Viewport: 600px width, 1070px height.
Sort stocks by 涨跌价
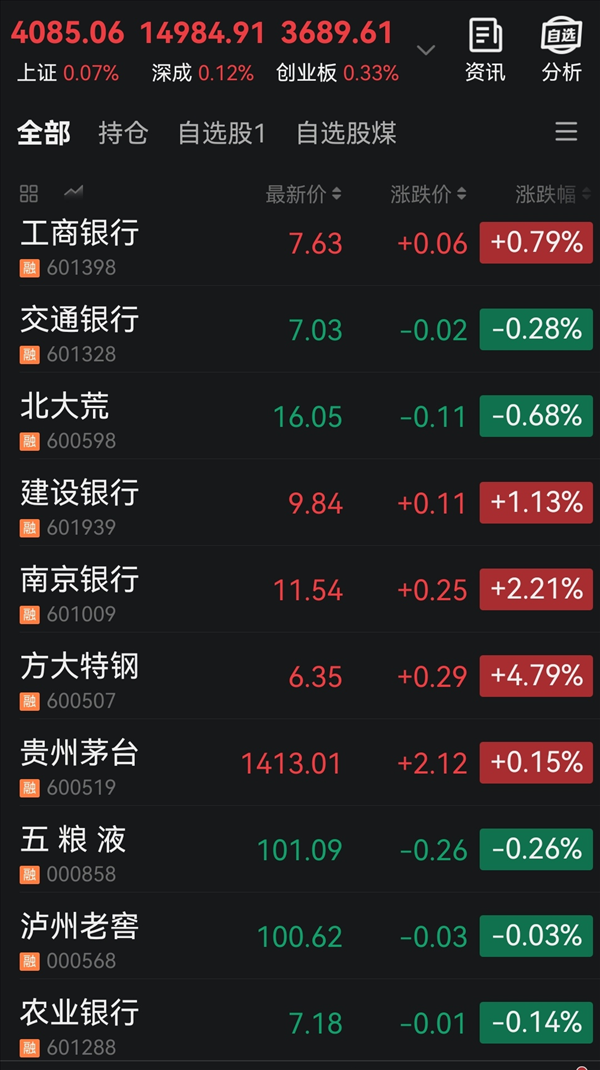click(x=428, y=195)
